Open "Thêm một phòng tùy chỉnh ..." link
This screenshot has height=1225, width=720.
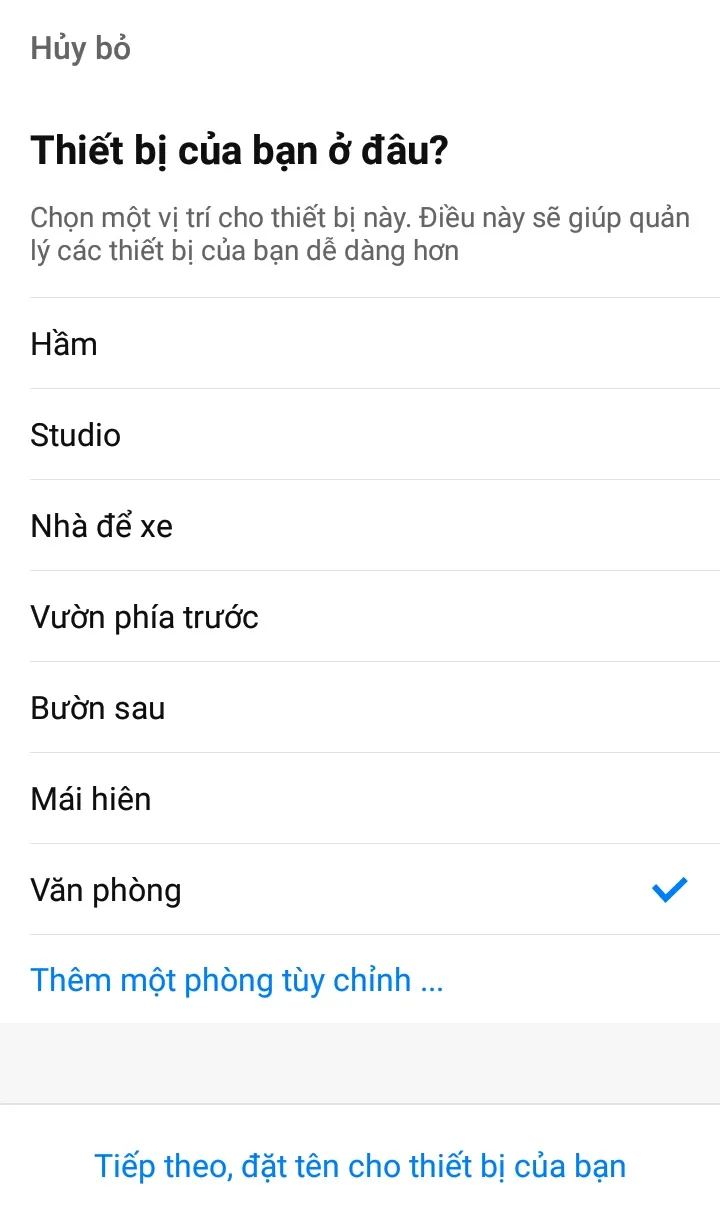[x=237, y=980]
